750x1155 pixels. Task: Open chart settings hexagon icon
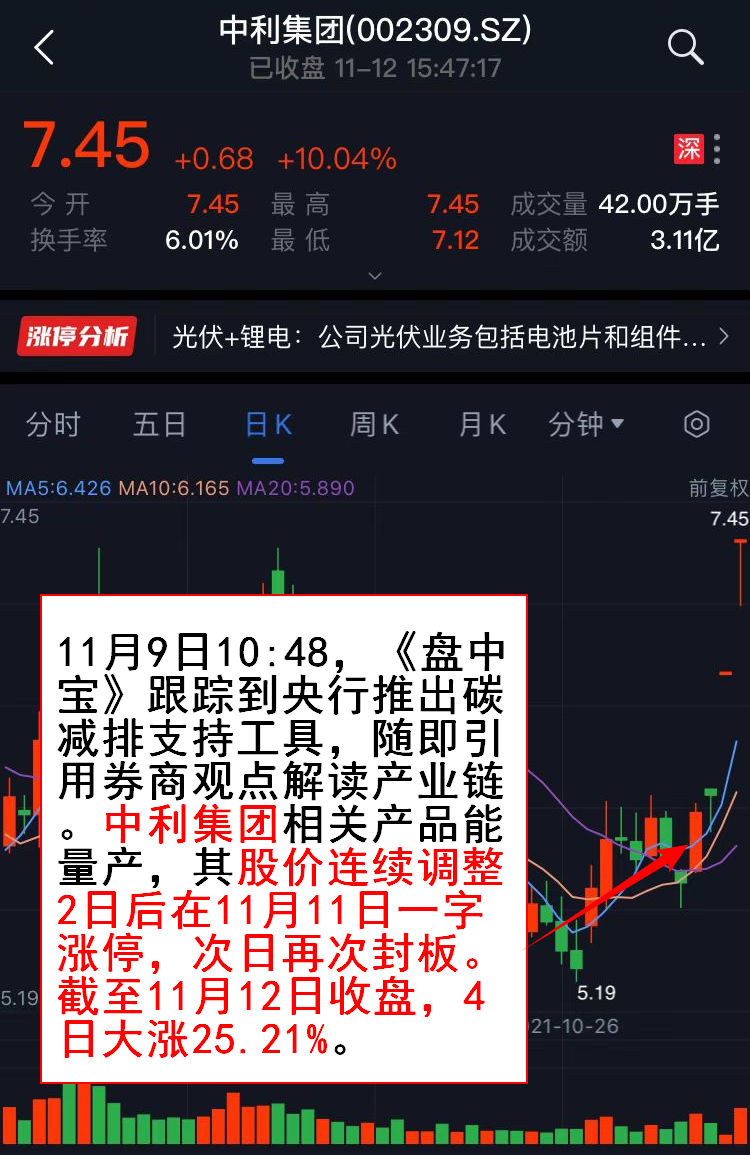696,424
